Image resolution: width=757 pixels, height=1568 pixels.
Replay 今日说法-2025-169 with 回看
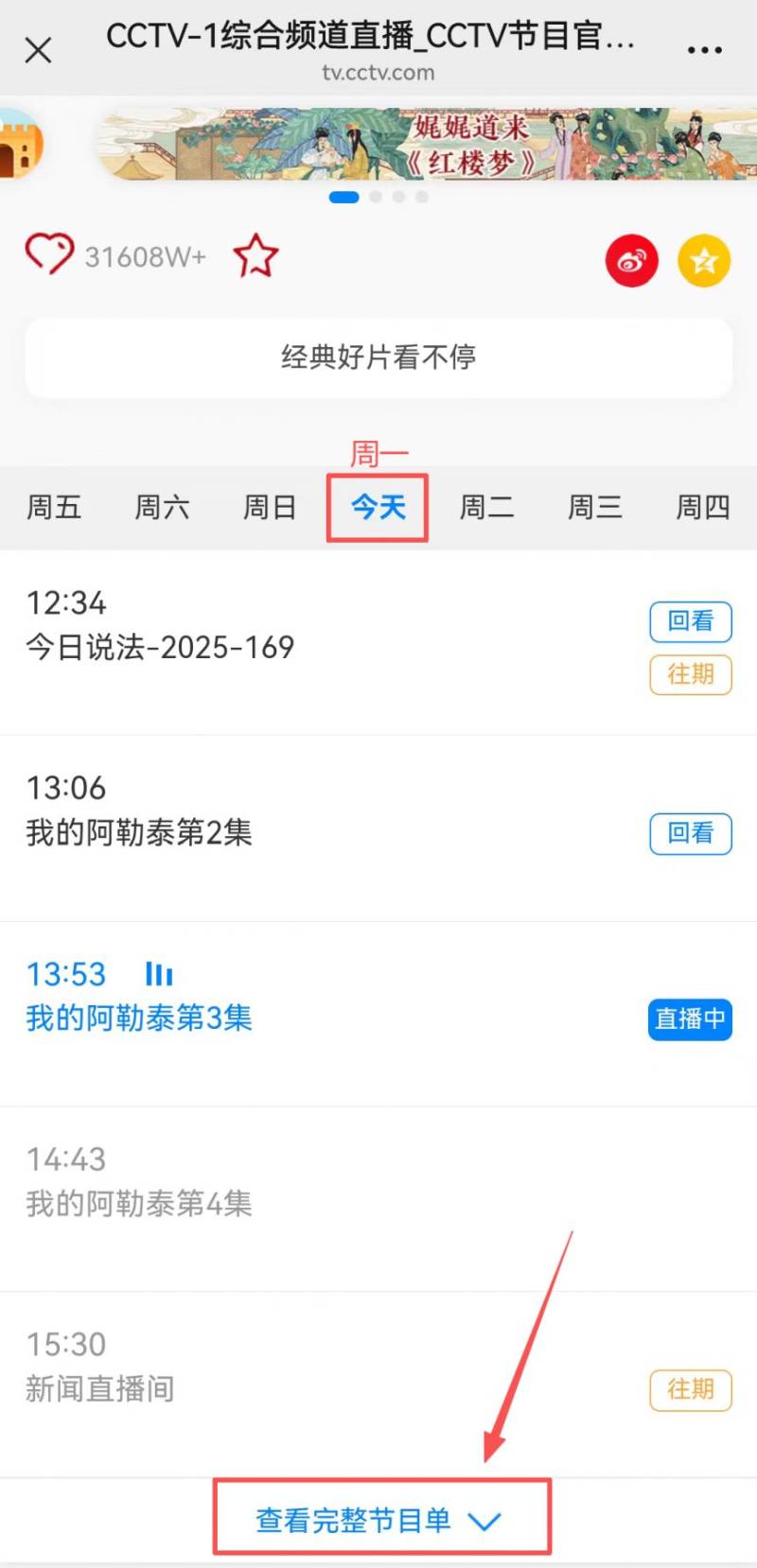coord(691,621)
